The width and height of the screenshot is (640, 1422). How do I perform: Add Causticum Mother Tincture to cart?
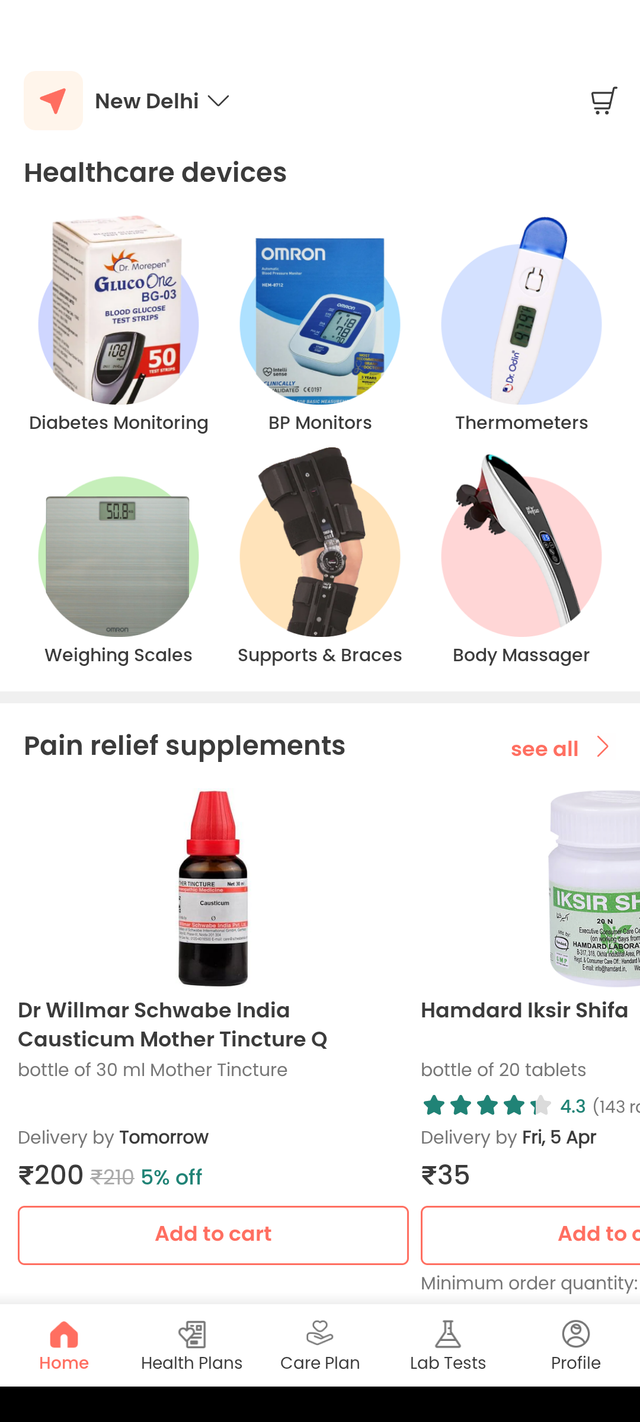213,1234
